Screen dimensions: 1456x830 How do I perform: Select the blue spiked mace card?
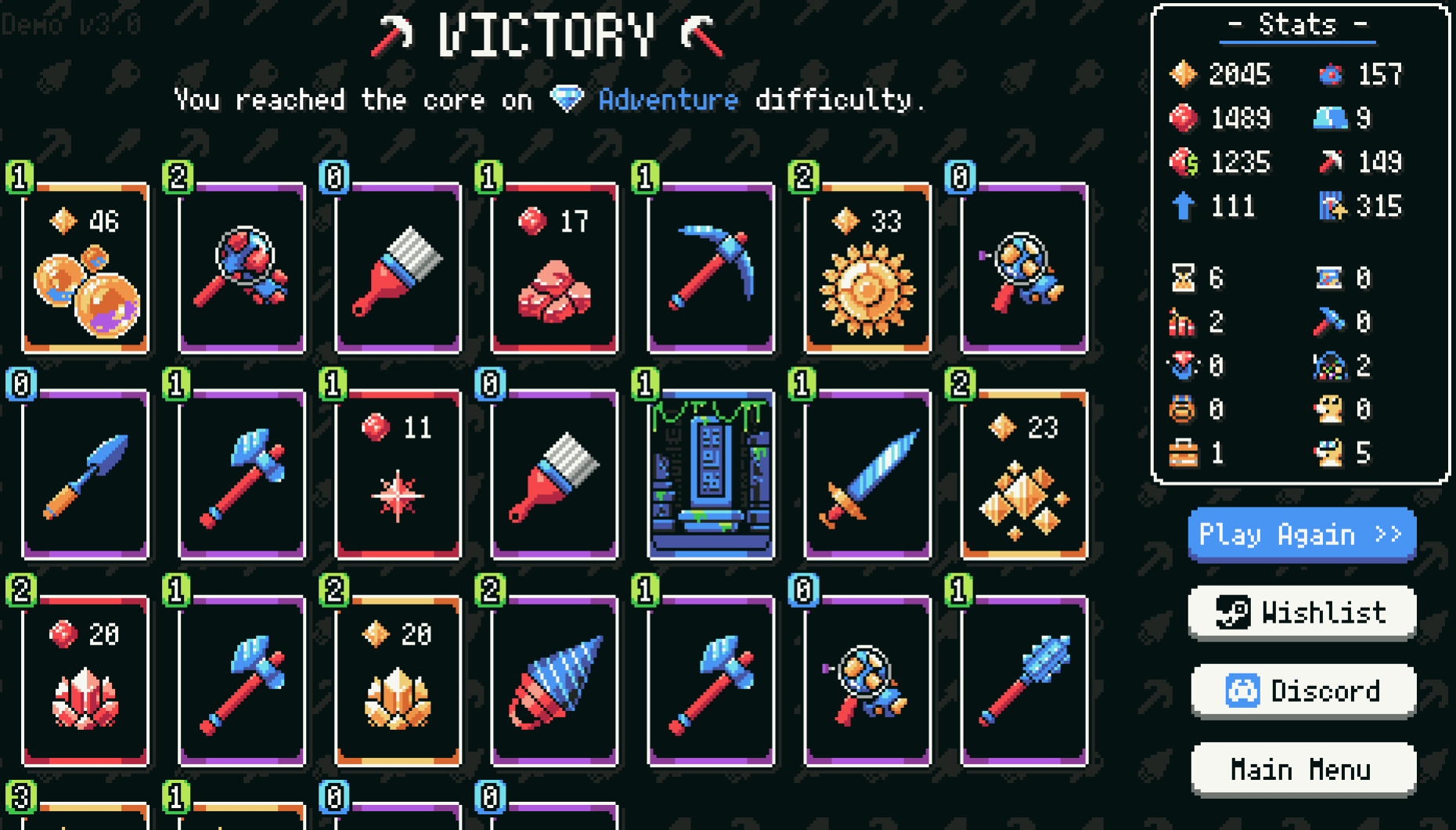tap(1024, 681)
